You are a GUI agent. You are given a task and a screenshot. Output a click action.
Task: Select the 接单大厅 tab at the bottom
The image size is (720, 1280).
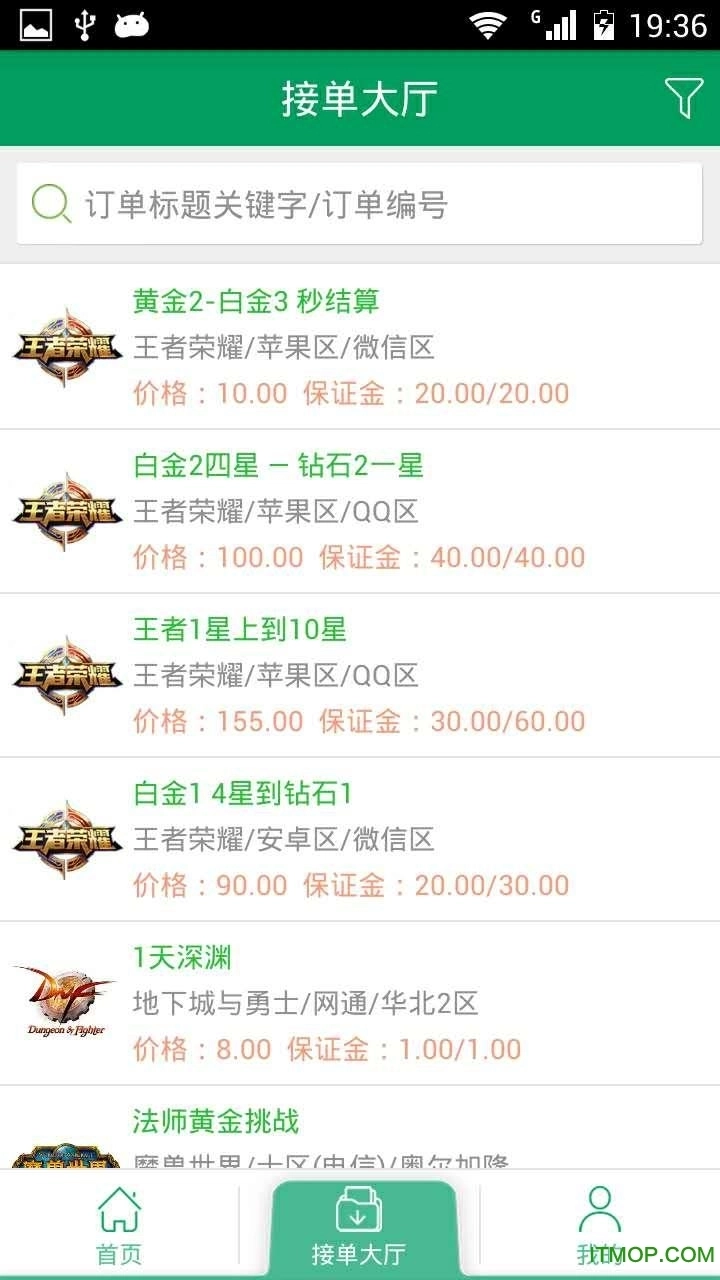(x=359, y=1225)
